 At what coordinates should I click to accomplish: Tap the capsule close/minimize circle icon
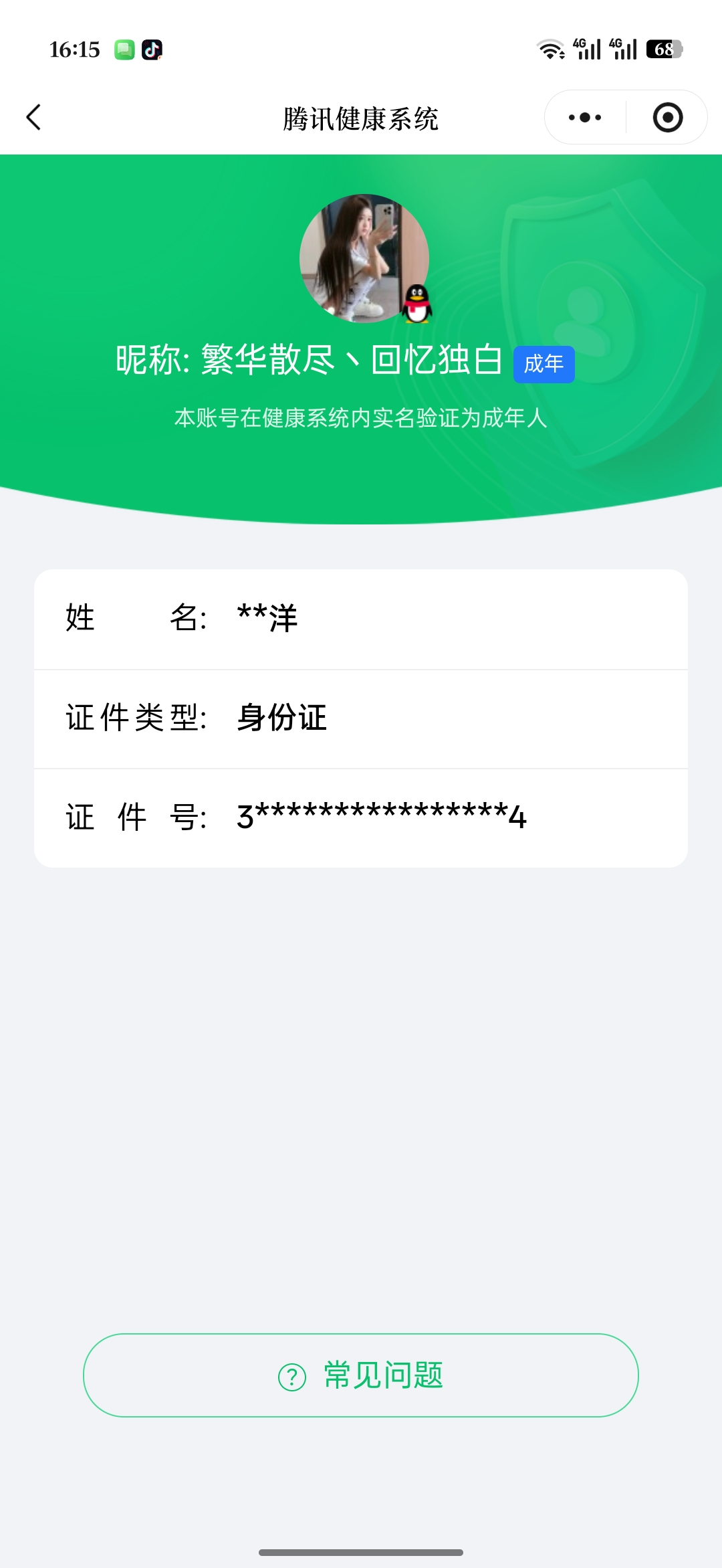(668, 116)
